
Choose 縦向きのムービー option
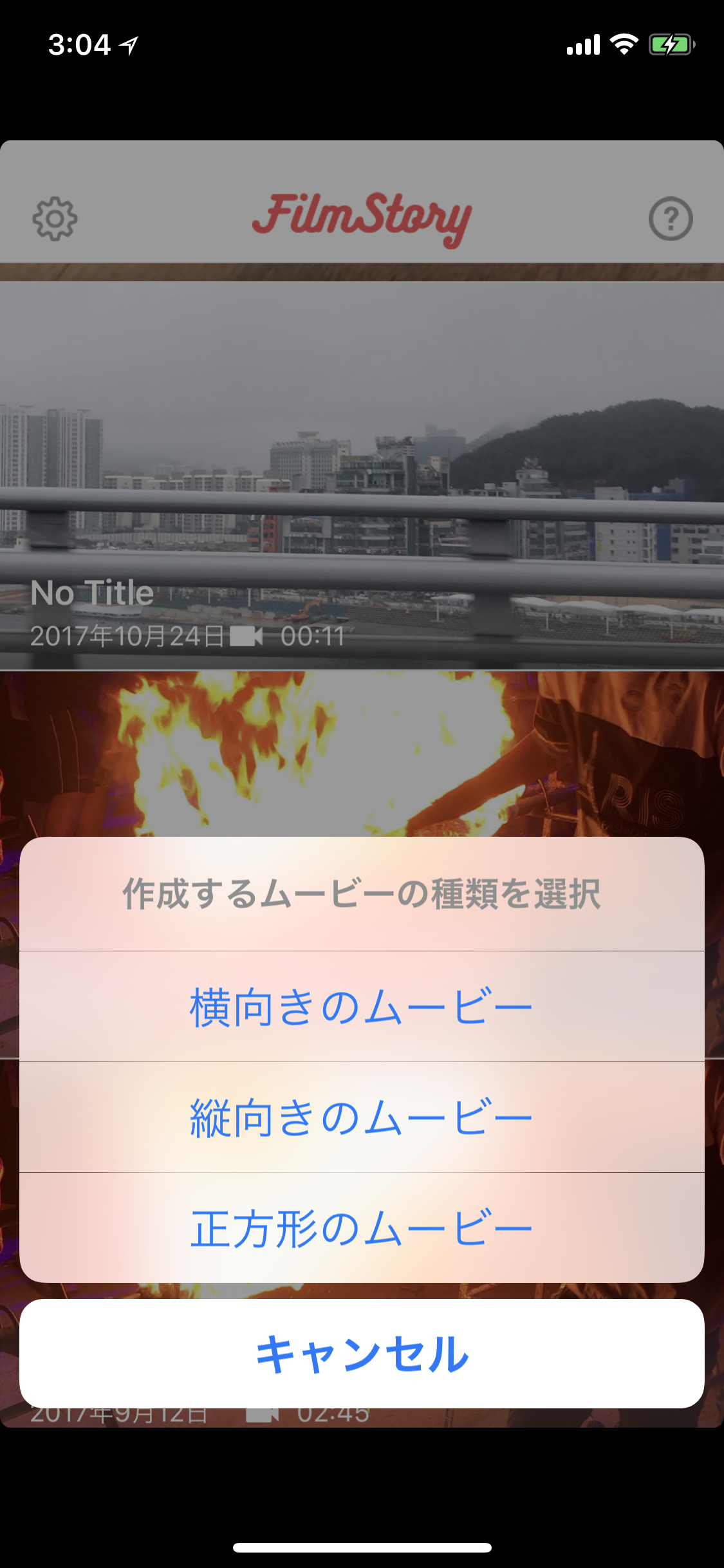pos(362,1117)
